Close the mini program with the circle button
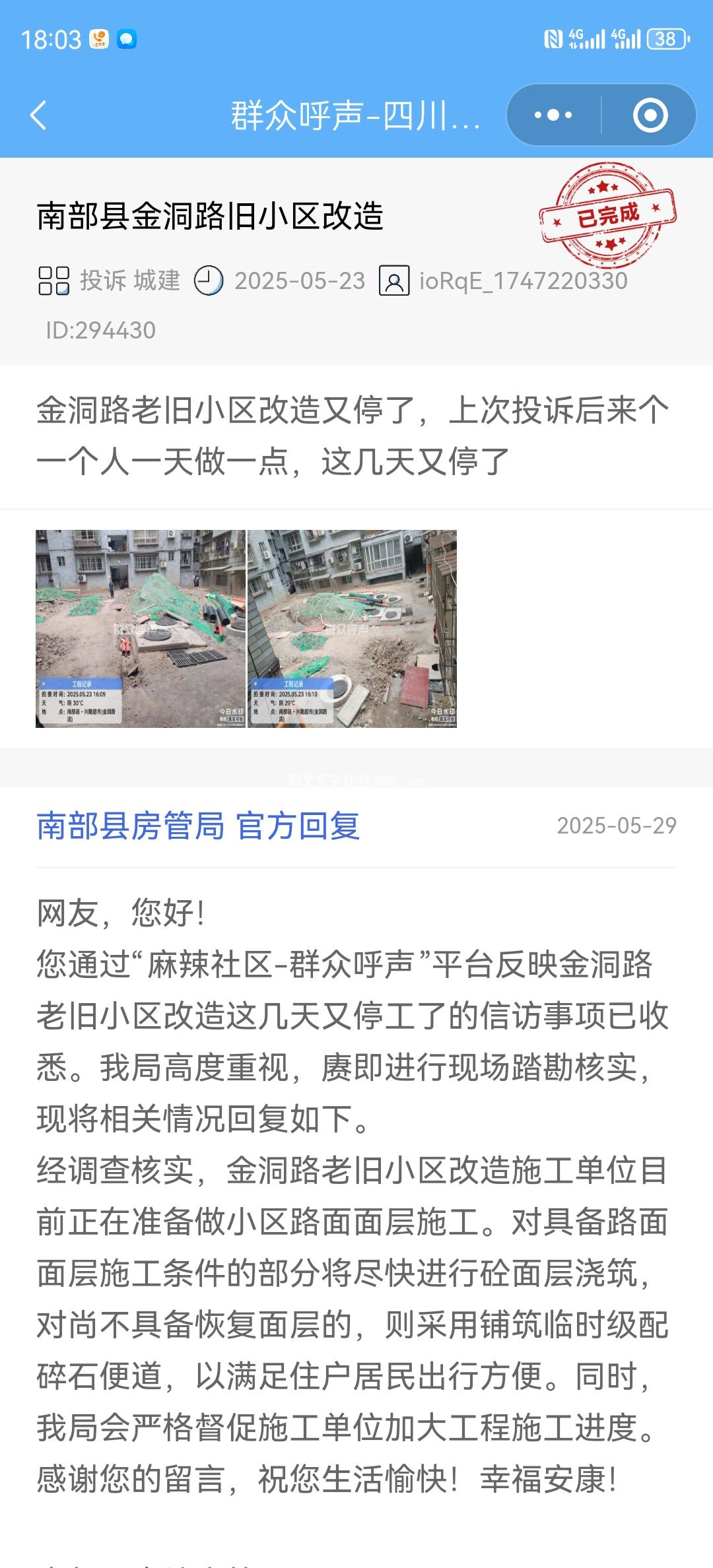The image size is (713, 1568). [x=650, y=115]
